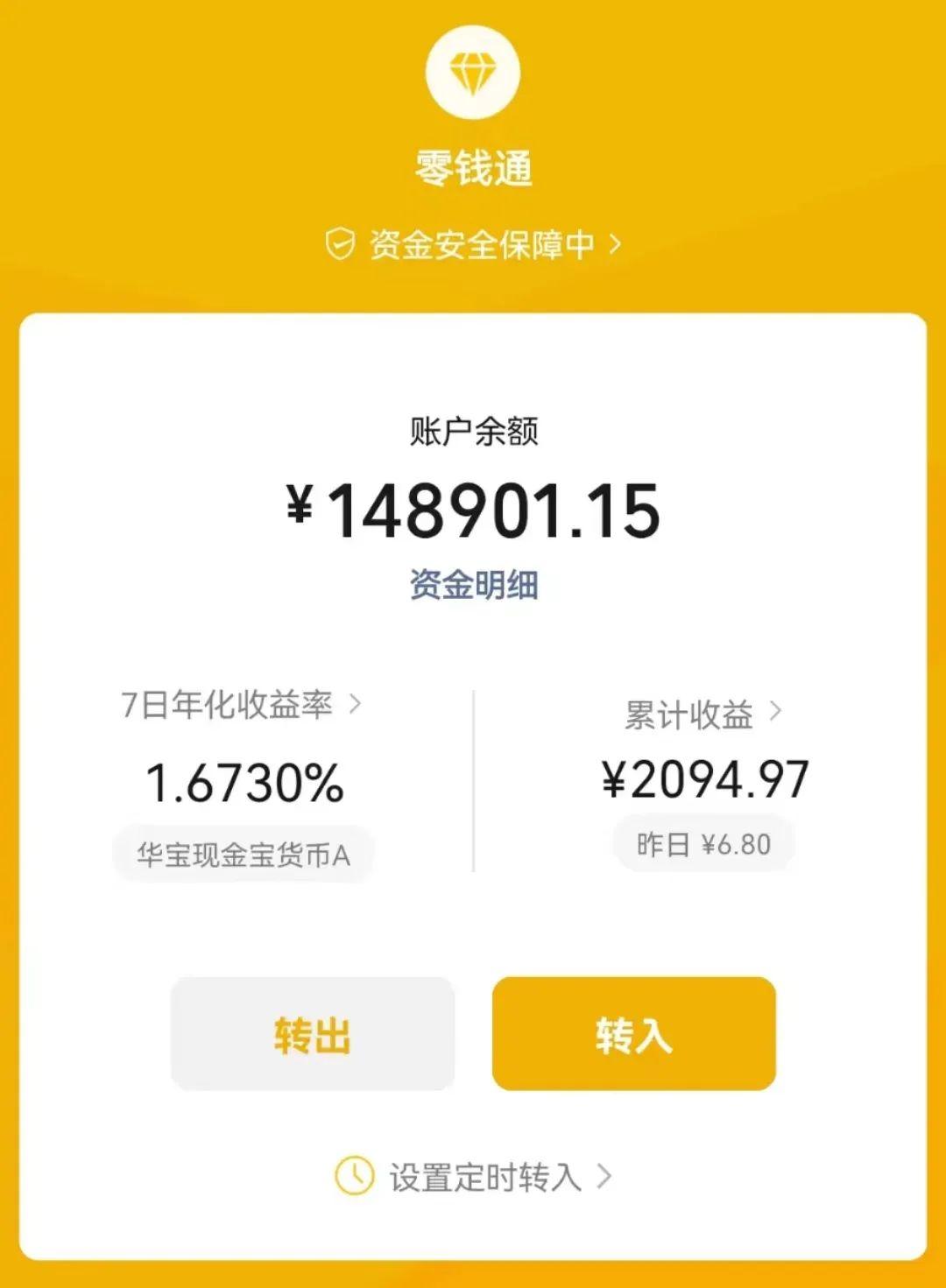Click the cumulative earnings ¥2094.97
This screenshot has width=946, height=1288.
pyautogui.click(x=705, y=780)
